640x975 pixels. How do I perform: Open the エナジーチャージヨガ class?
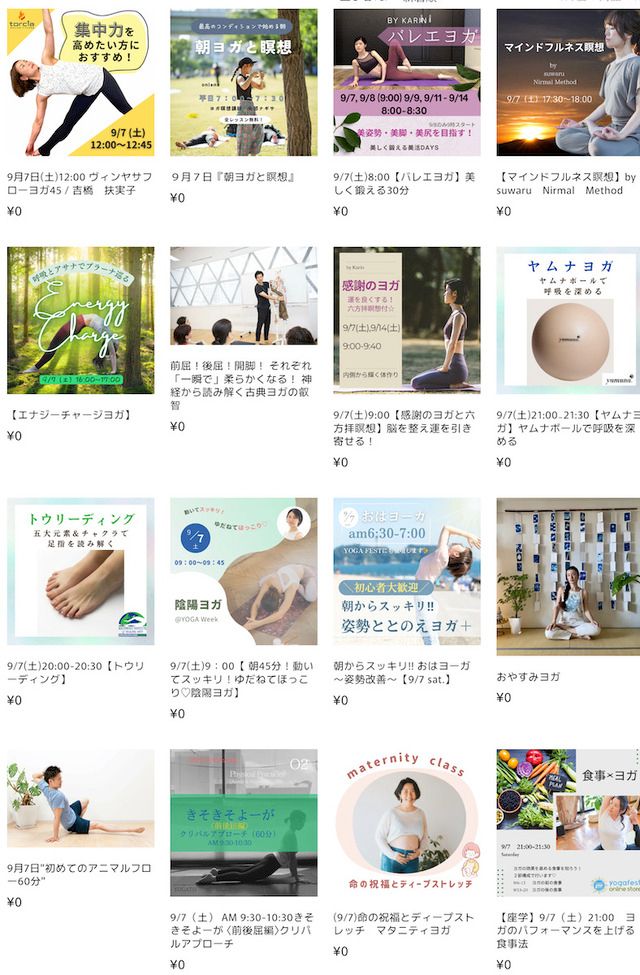[81, 320]
